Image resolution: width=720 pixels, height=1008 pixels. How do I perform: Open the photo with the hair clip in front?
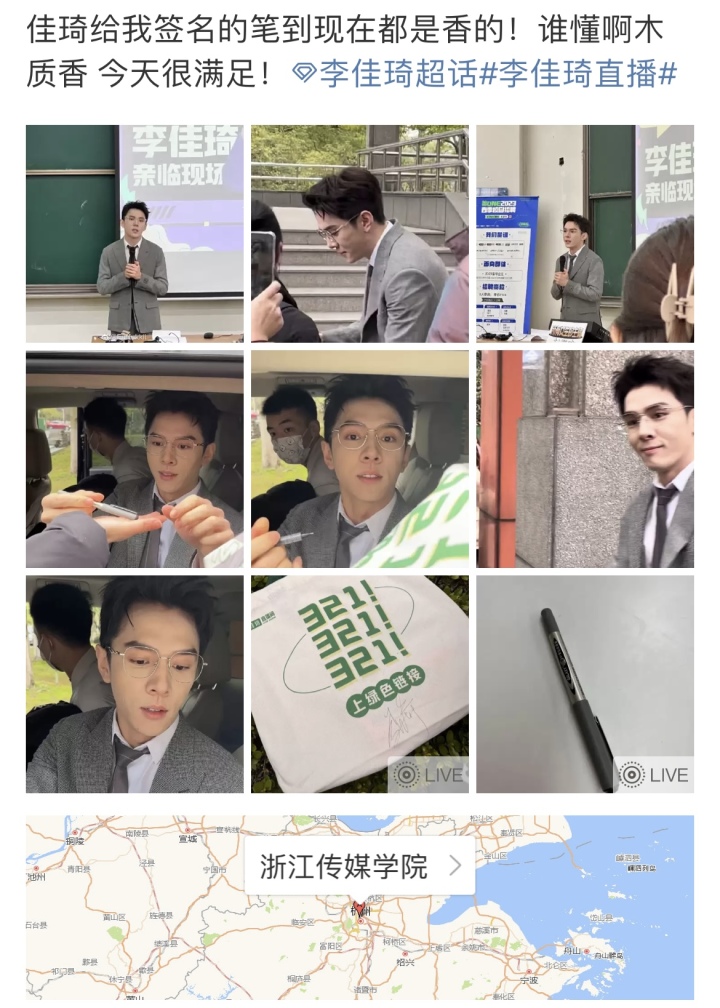point(584,233)
